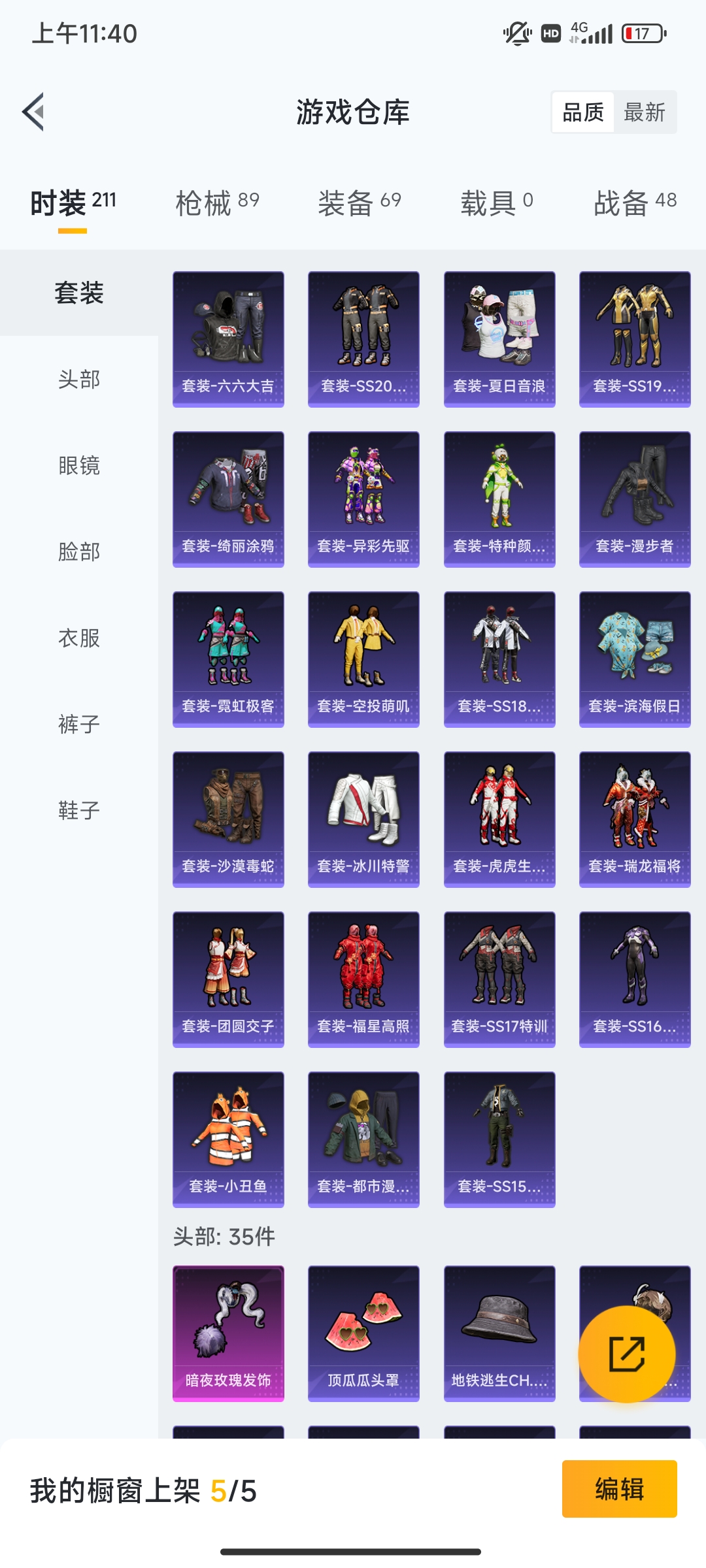The width and height of the screenshot is (706, 1568).
Task: Tap the yellow share floating button
Action: pyautogui.click(x=626, y=1354)
